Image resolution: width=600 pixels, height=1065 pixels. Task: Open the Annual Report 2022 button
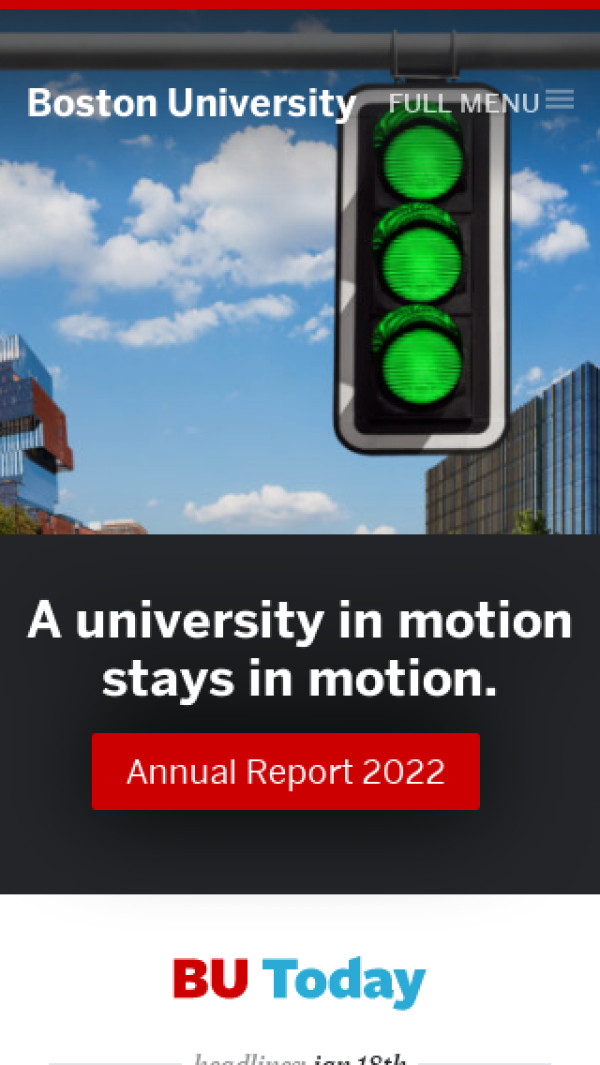[x=286, y=771]
